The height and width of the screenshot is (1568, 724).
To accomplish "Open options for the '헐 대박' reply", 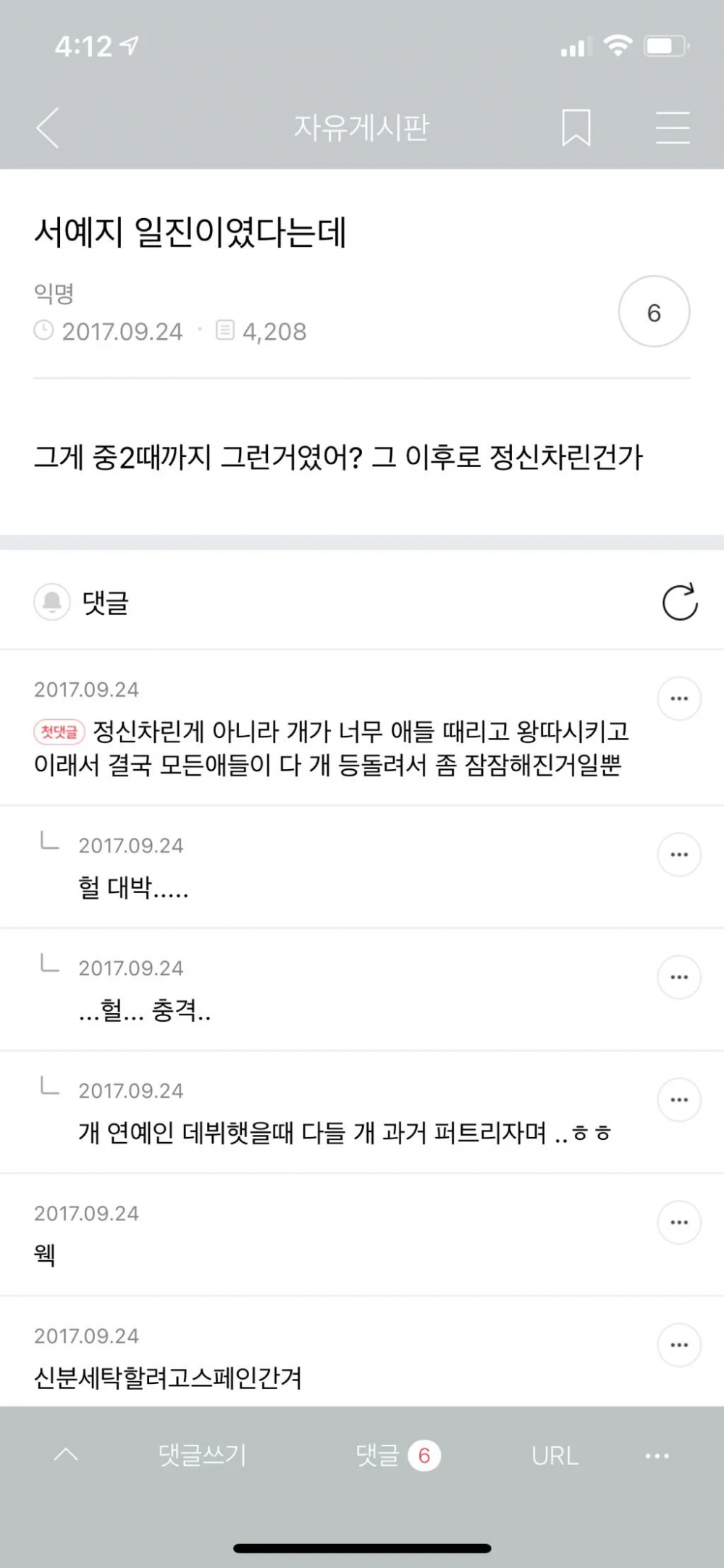I will pyautogui.click(x=678, y=855).
